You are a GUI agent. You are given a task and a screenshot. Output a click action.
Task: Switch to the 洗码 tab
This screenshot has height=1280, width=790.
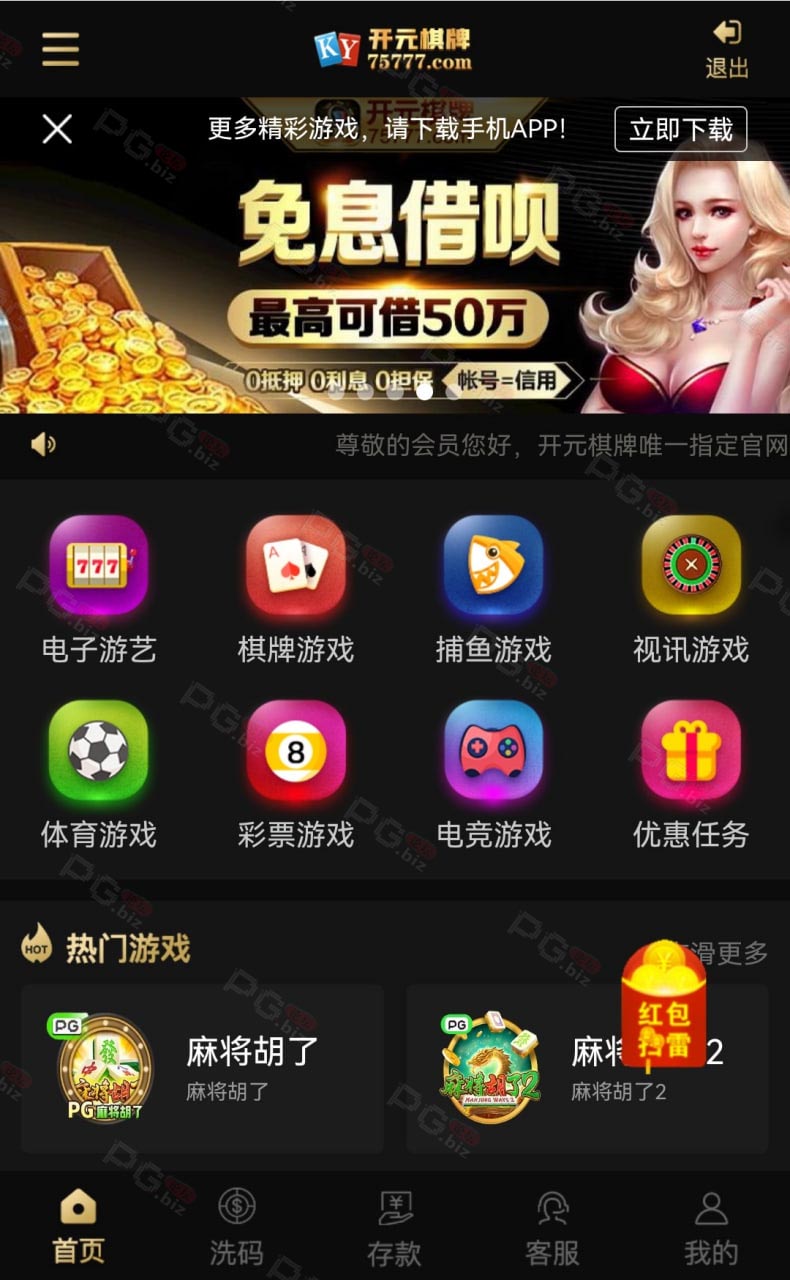click(237, 1227)
